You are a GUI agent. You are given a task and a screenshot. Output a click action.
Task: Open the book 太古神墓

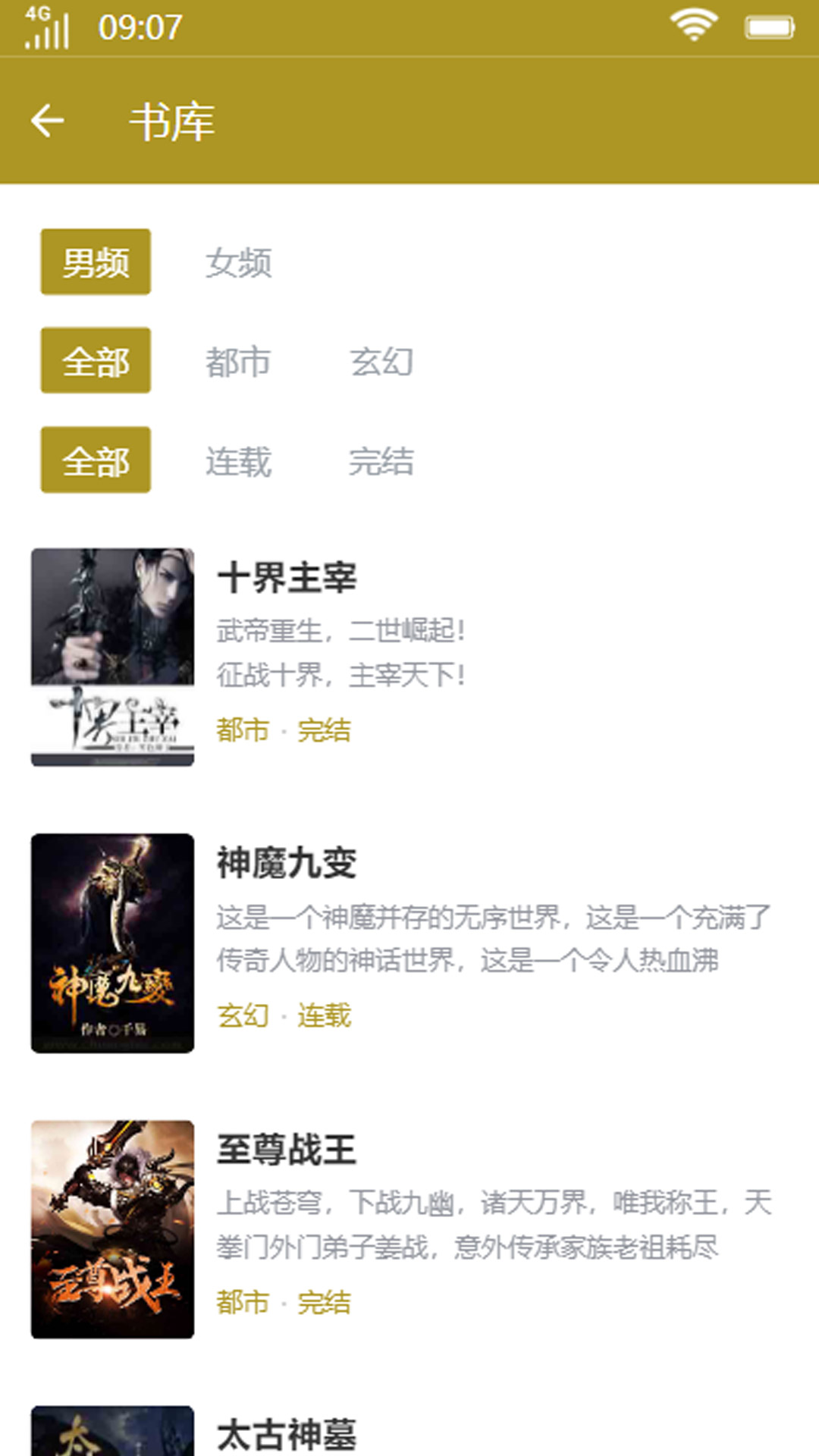pyautogui.click(x=287, y=1433)
